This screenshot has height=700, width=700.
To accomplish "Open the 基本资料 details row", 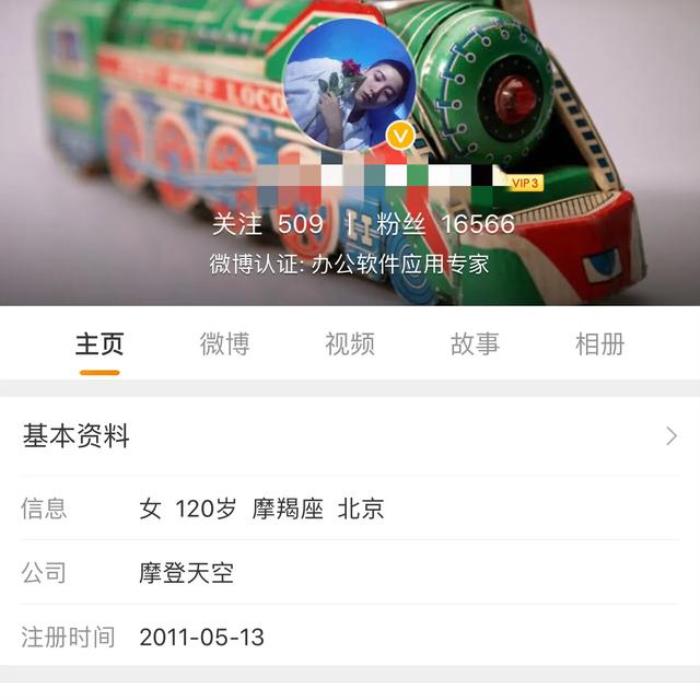I will 350,437.
